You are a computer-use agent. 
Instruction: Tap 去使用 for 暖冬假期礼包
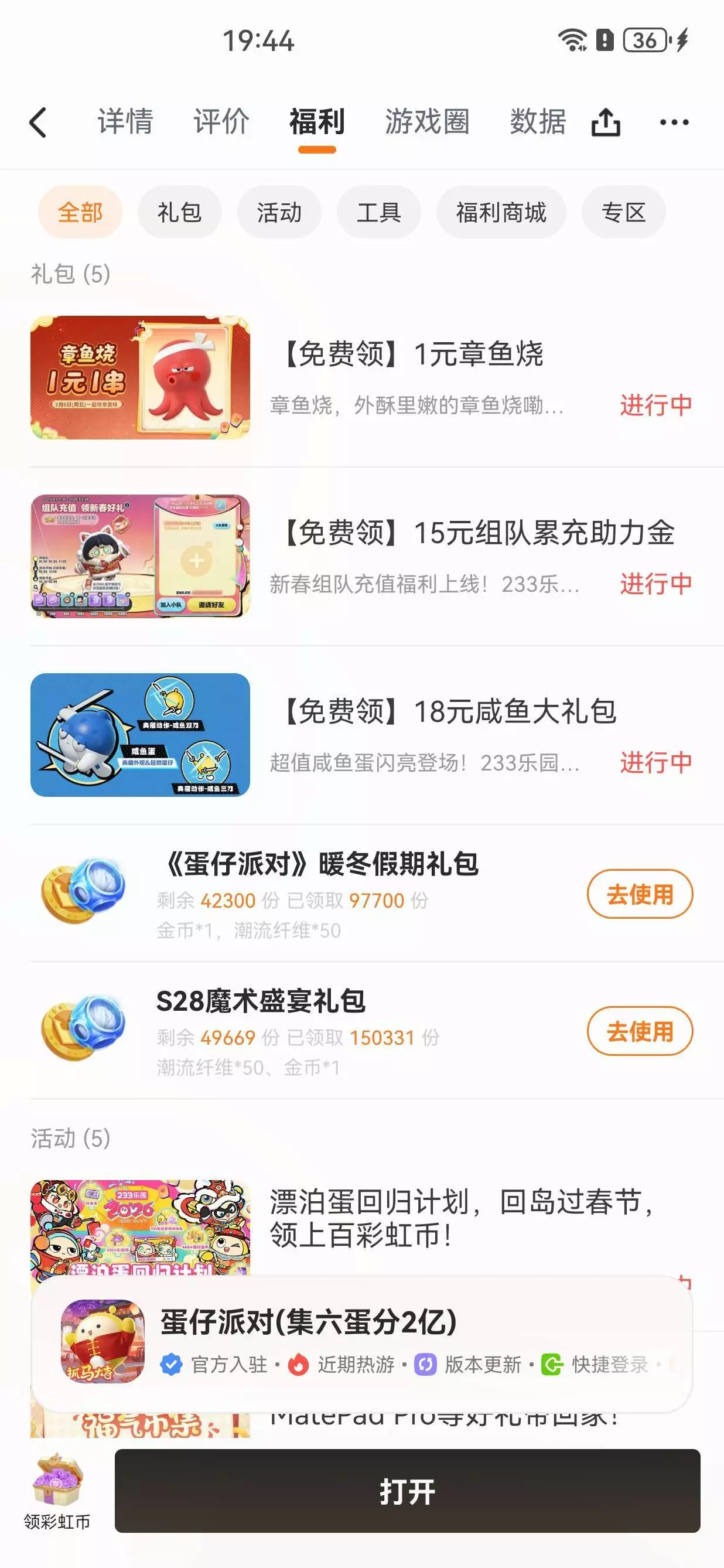[640, 894]
